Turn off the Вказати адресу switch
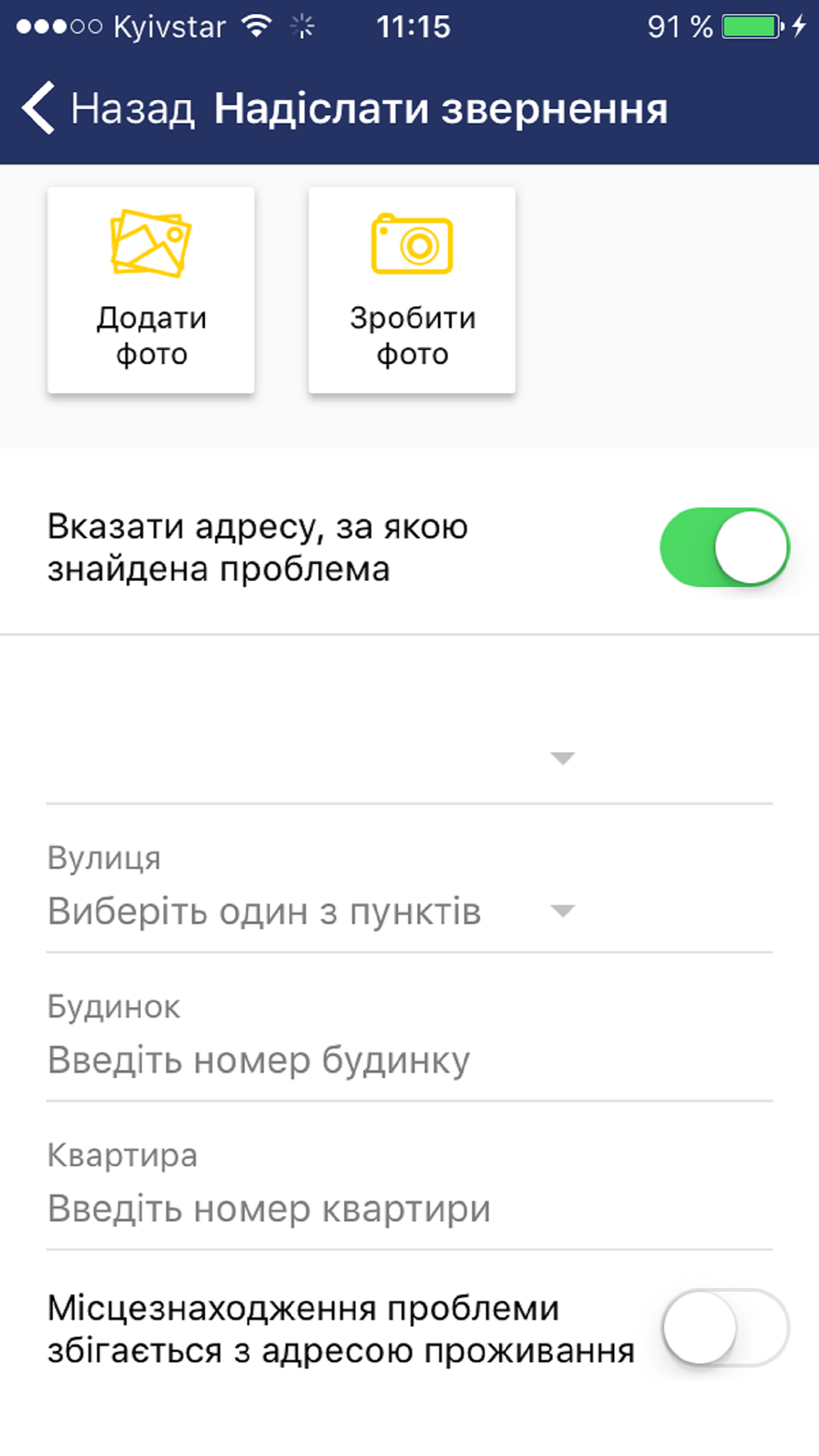Image resolution: width=819 pixels, height=1456 pixels. point(724,547)
